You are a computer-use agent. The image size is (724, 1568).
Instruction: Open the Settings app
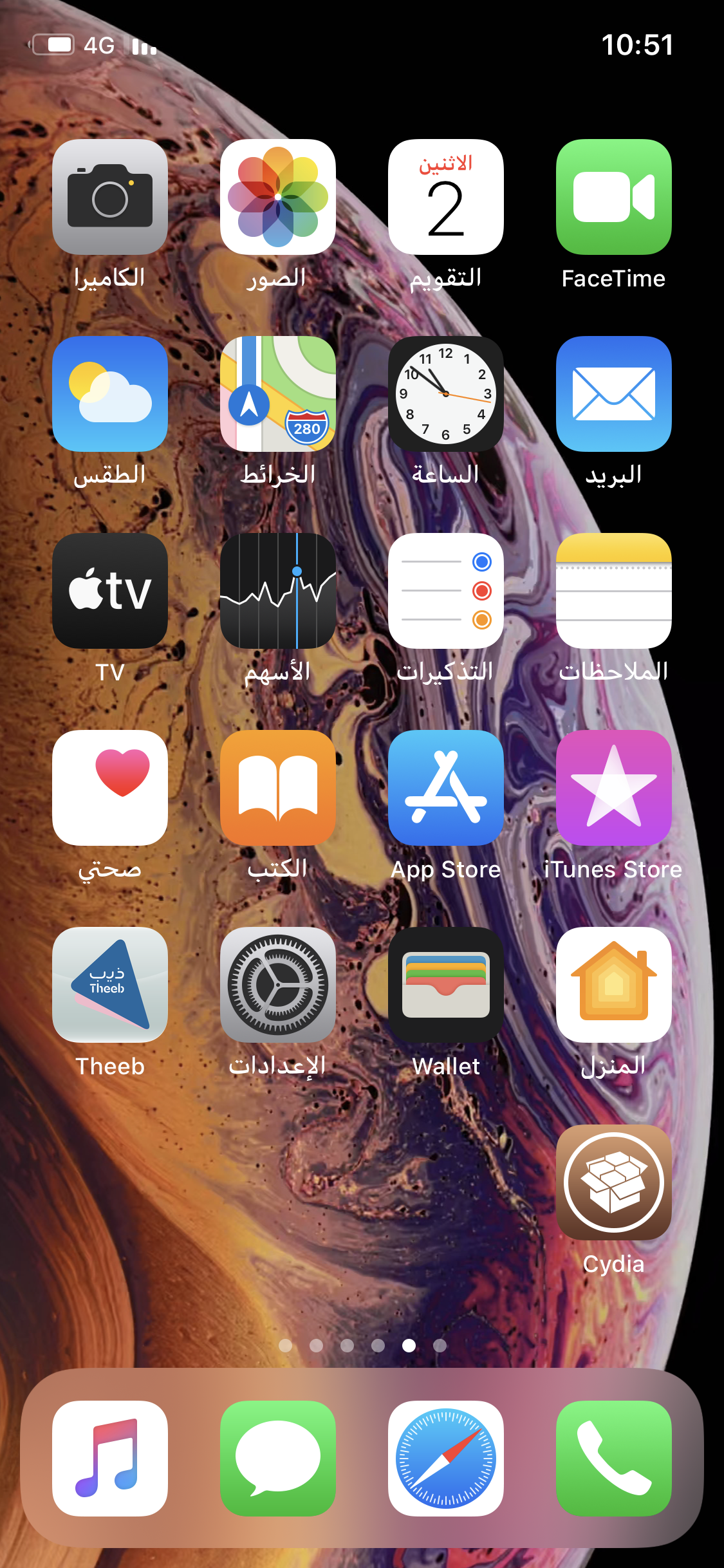(x=278, y=985)
